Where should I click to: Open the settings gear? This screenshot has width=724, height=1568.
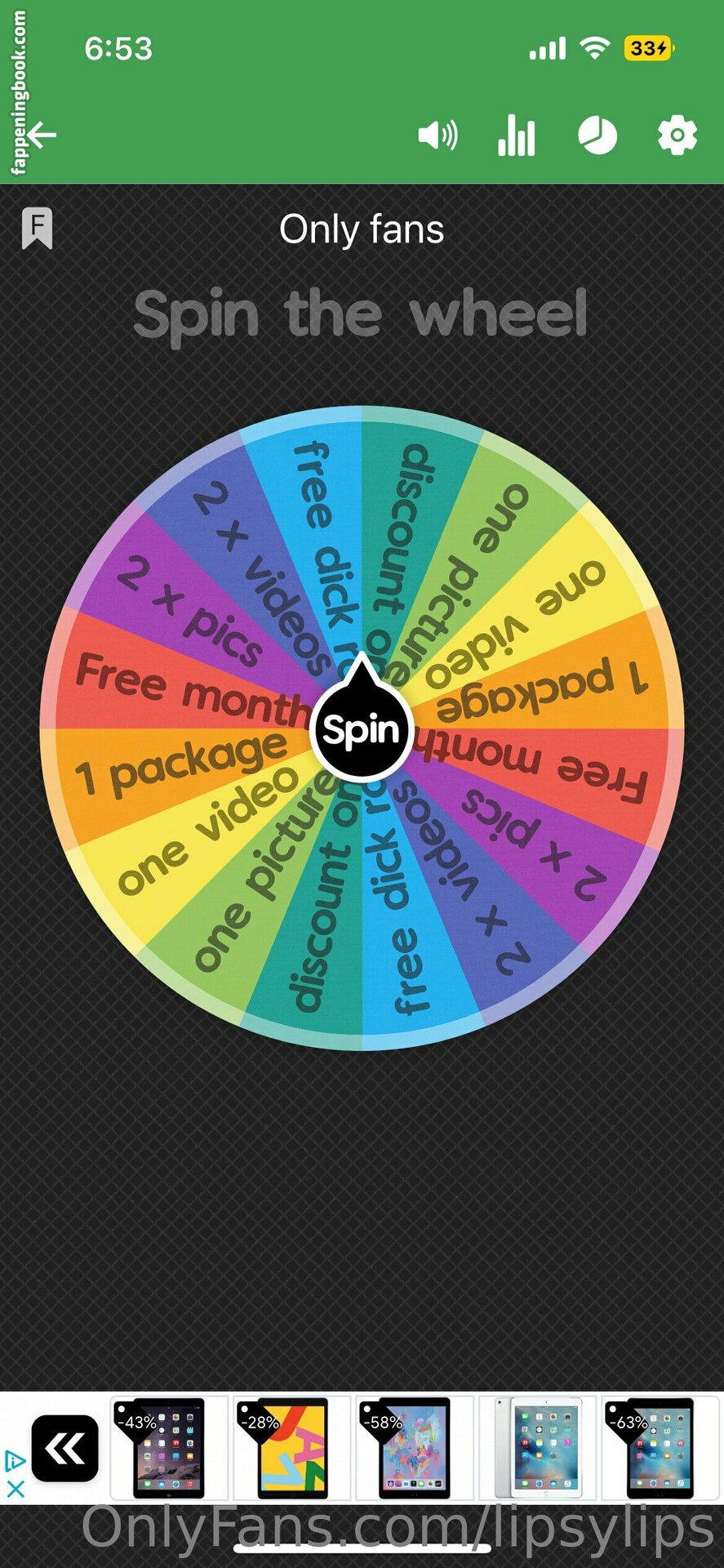point(677,136)
